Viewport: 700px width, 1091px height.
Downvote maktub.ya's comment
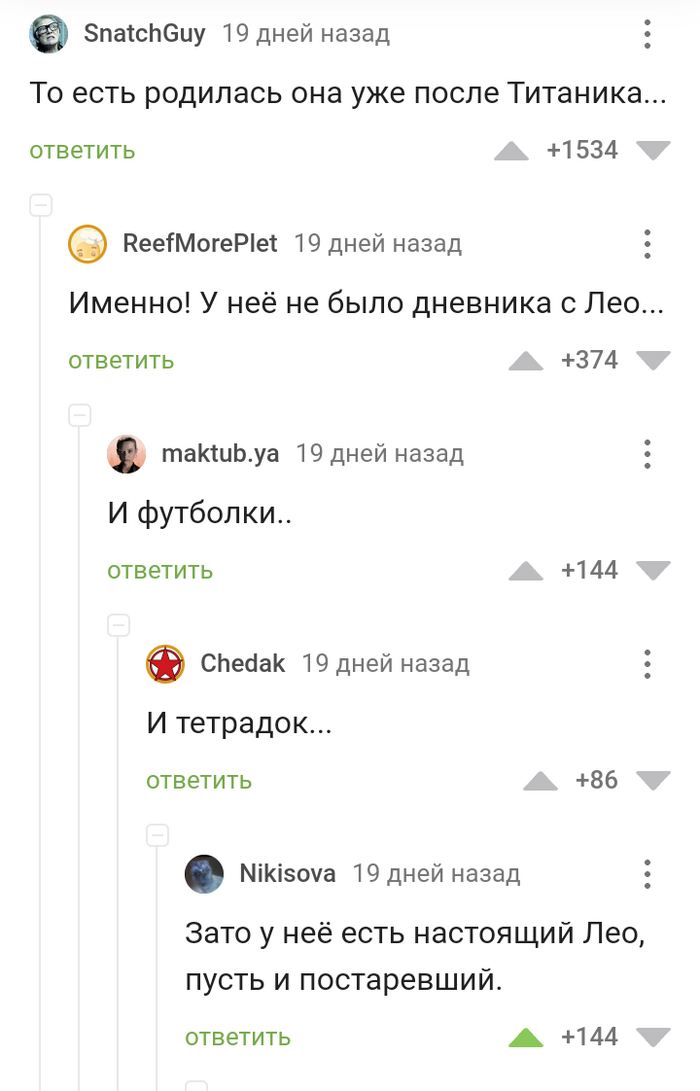pyautogui.click(x=653, y=571)
